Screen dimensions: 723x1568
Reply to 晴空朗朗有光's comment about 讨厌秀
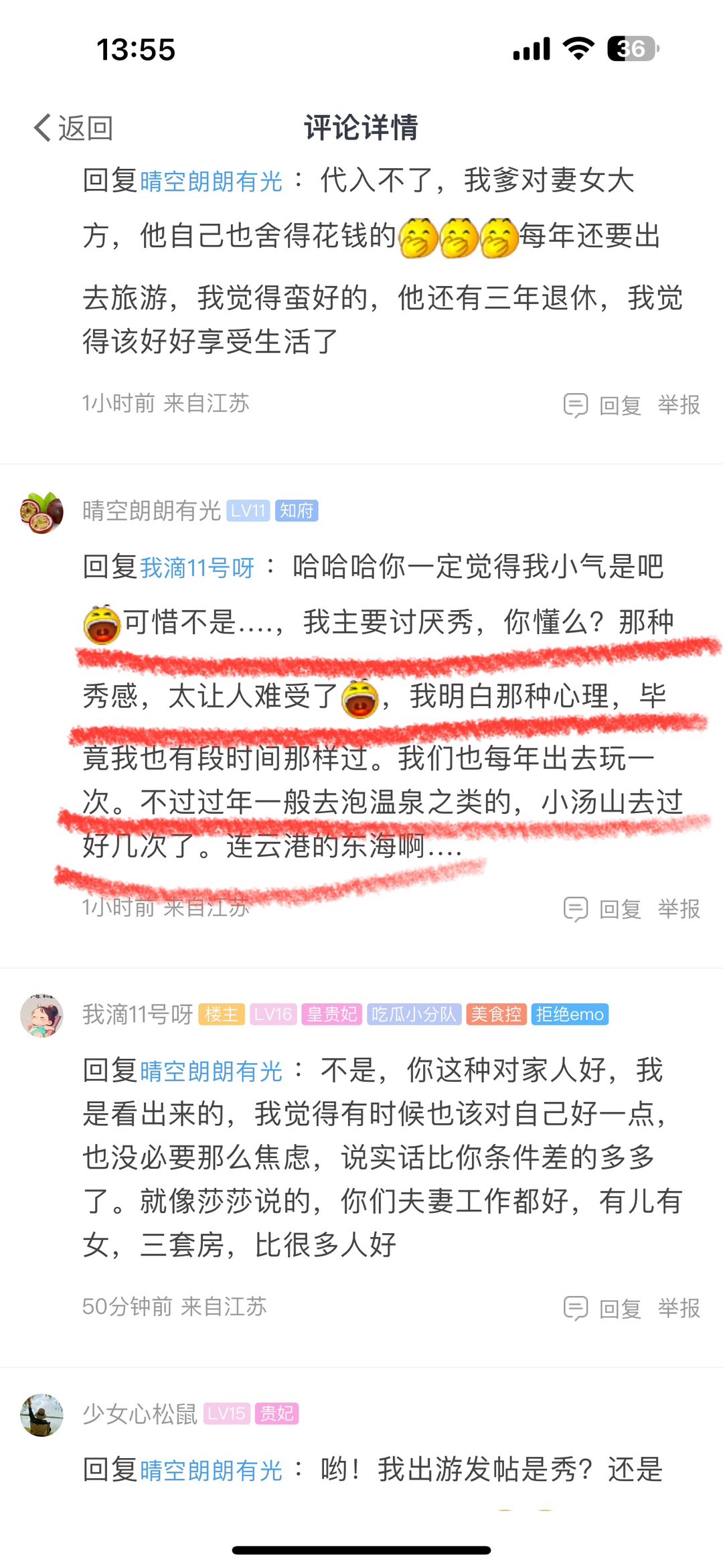604,909
